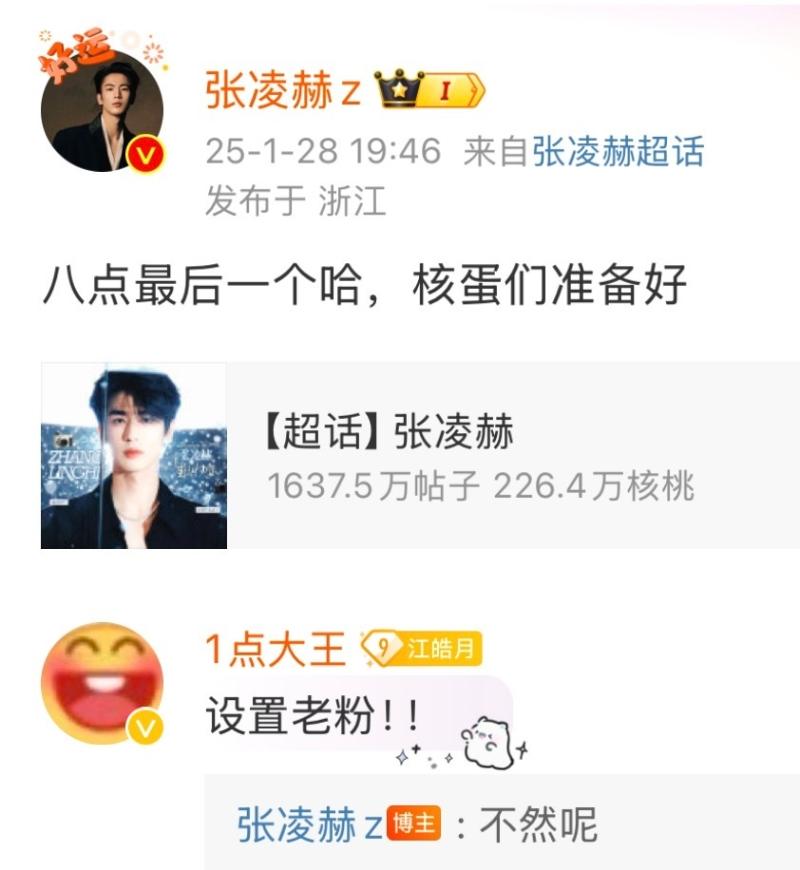Image resolution: width=800 pixels, height=870 pixels.
Task: Open the 张凌赫超话 source link
Action: (617, 151)
